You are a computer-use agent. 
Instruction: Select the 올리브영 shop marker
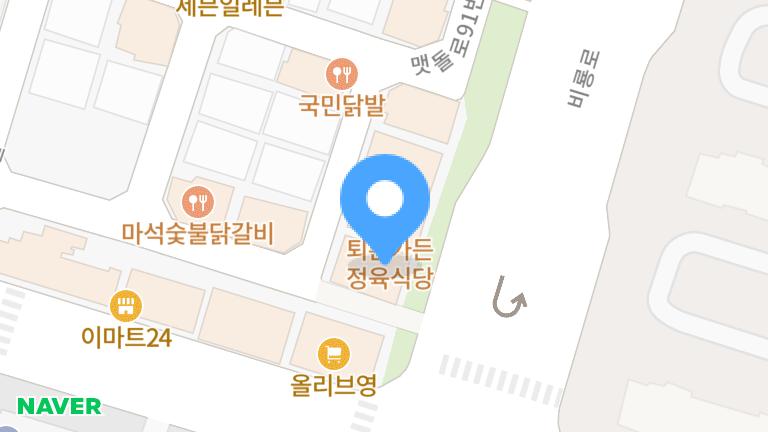pyautogui.click(x=335, y=353)
